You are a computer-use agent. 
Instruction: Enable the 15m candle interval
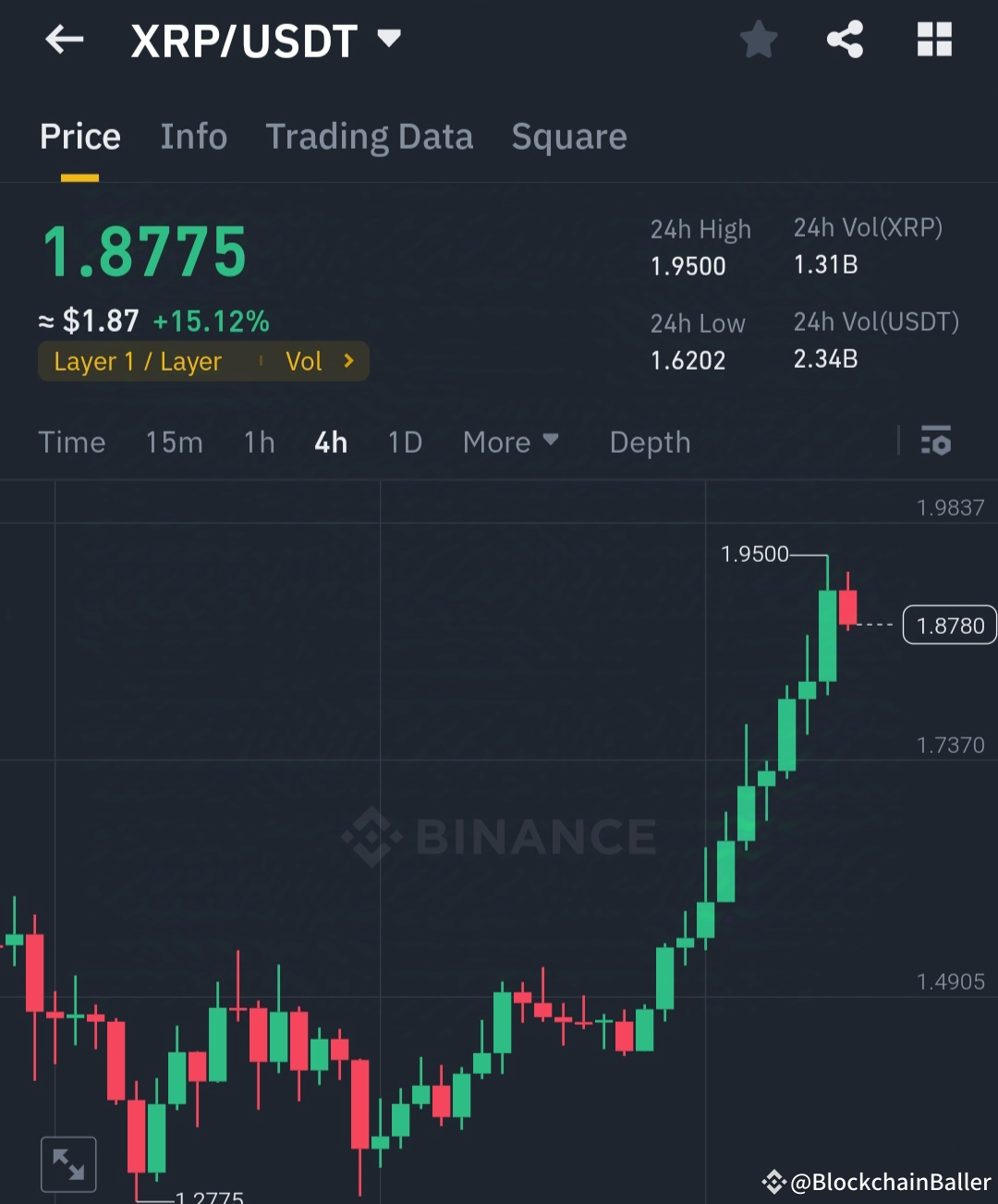tap(174, 442)
